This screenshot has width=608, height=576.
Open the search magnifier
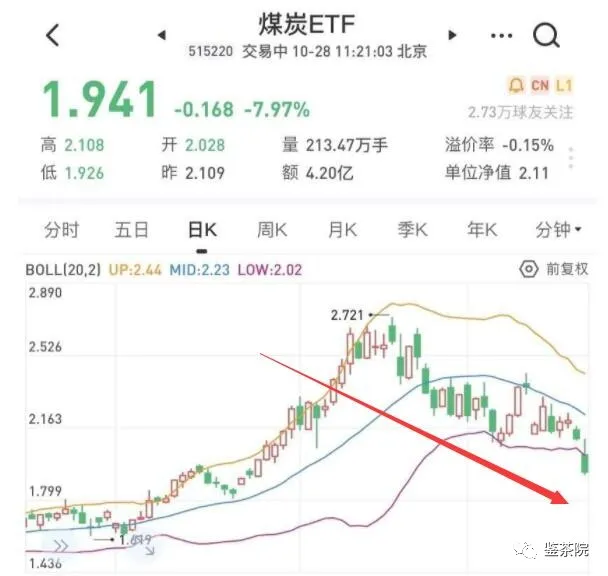click(x=546, y=36)
